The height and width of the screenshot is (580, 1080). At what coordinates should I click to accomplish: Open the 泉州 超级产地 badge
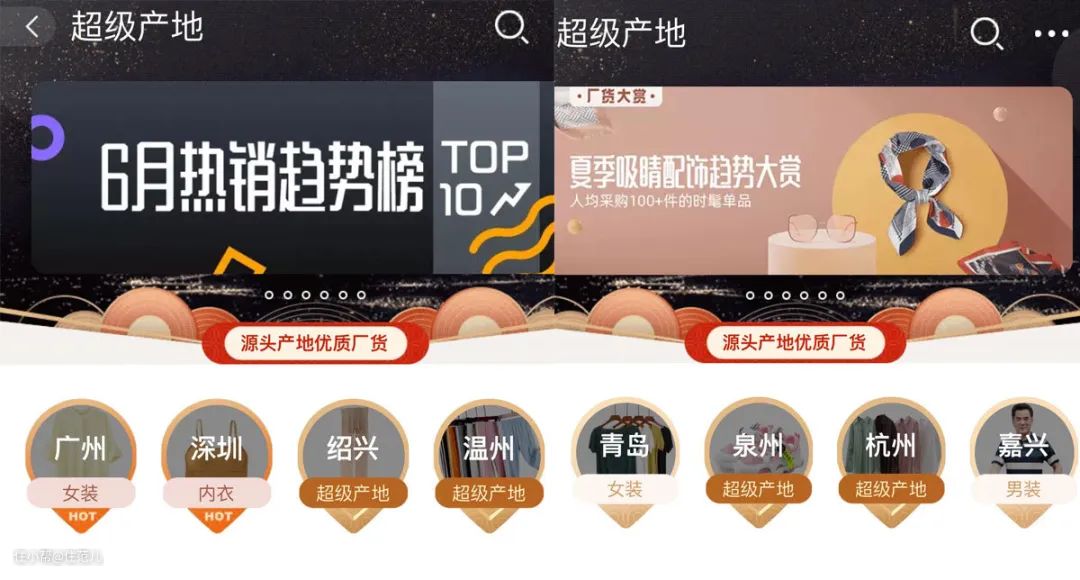pos(758,458)
